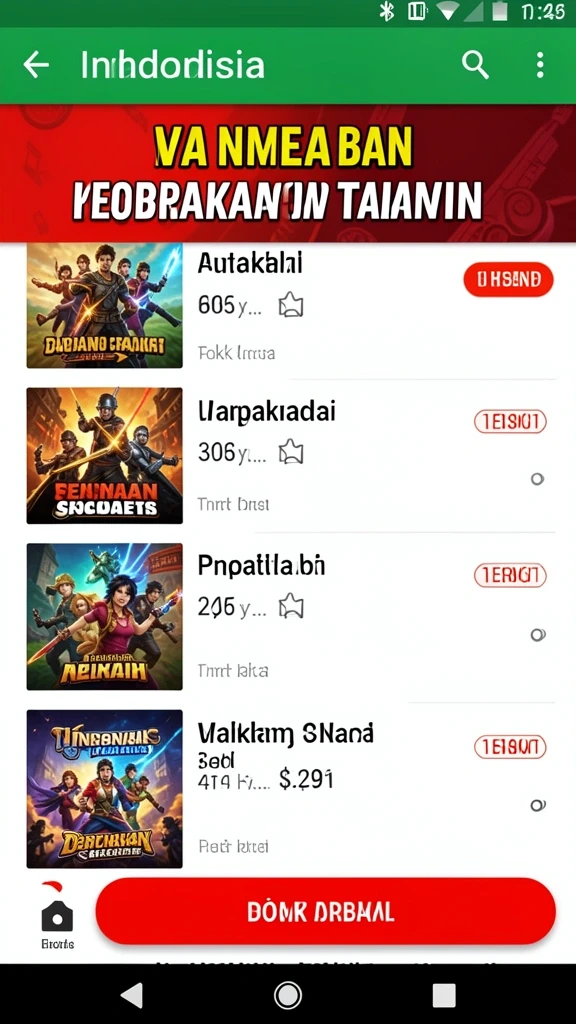Tap the system home button
This screenshot has height=1024, width=576.
click(287, 995)
